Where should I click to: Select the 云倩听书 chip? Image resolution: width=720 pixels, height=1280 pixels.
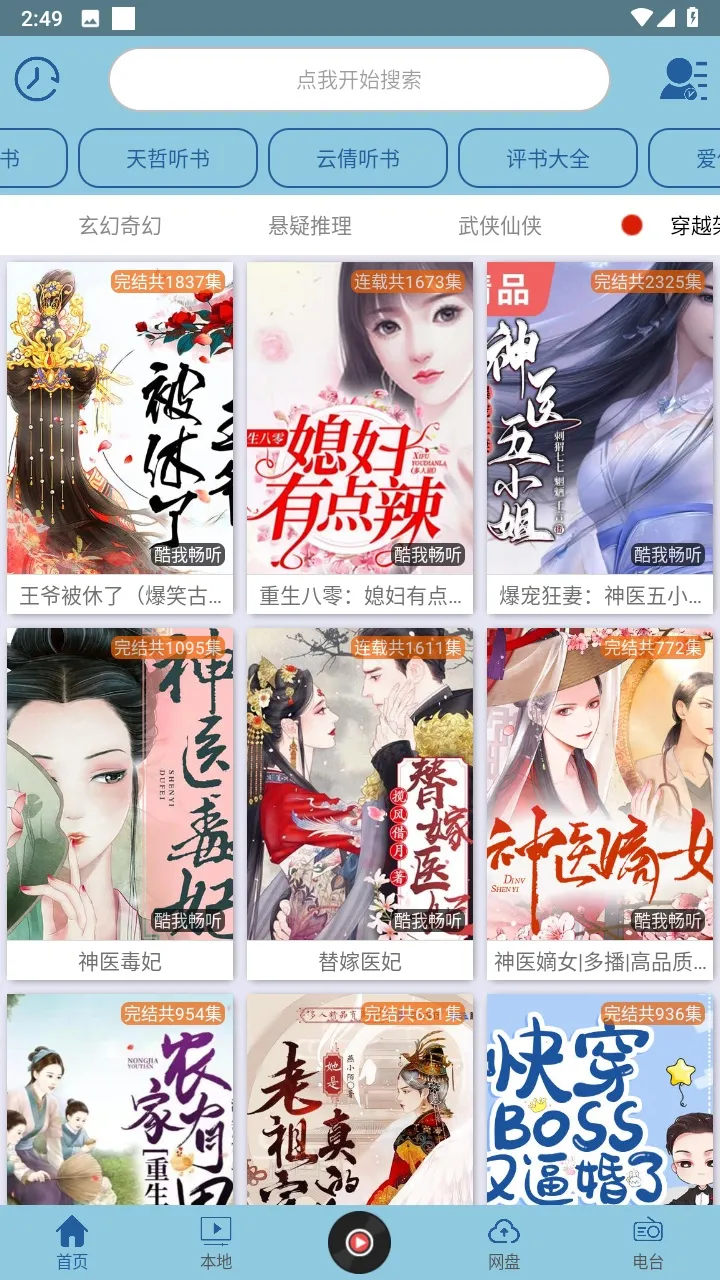tap(358, 158)
